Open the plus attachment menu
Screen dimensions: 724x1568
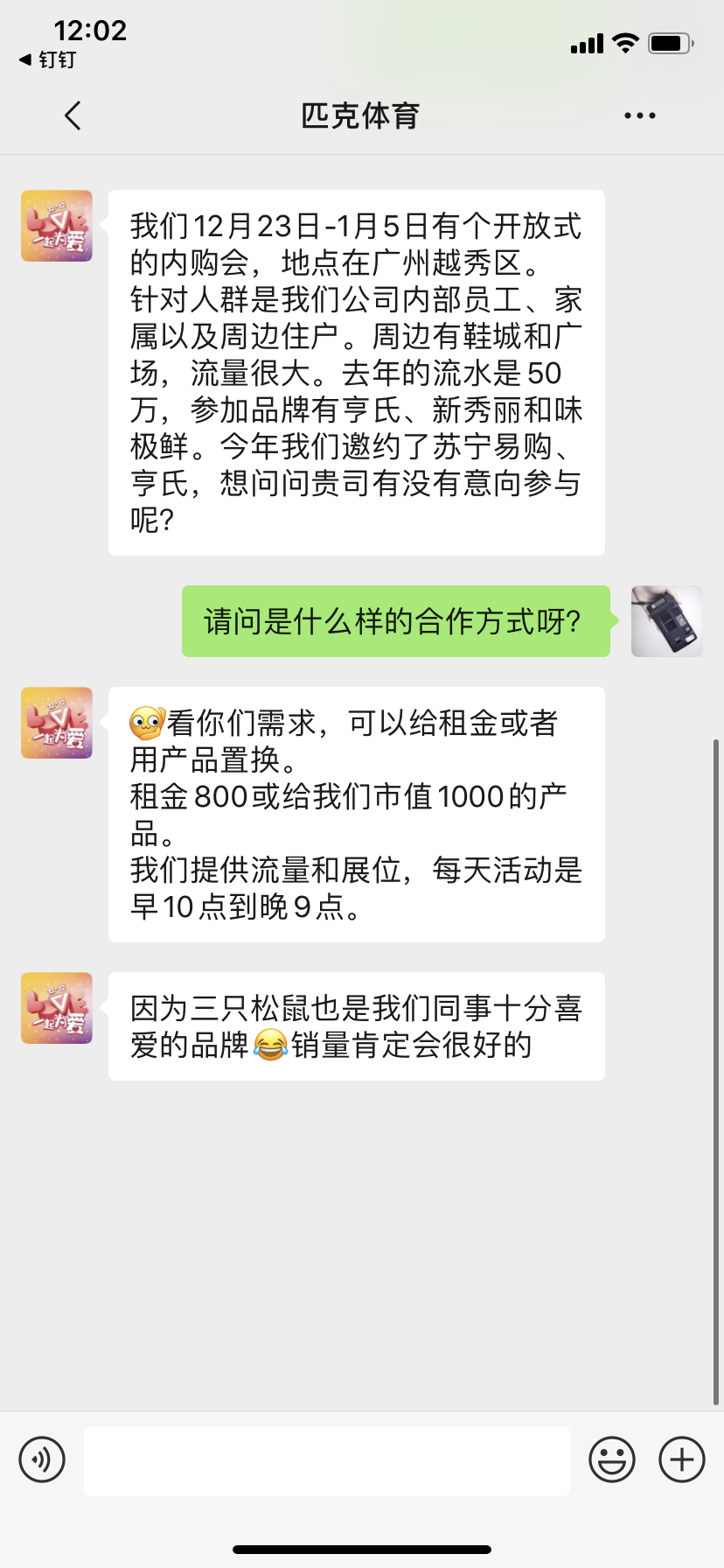[x=682, y=1459]
